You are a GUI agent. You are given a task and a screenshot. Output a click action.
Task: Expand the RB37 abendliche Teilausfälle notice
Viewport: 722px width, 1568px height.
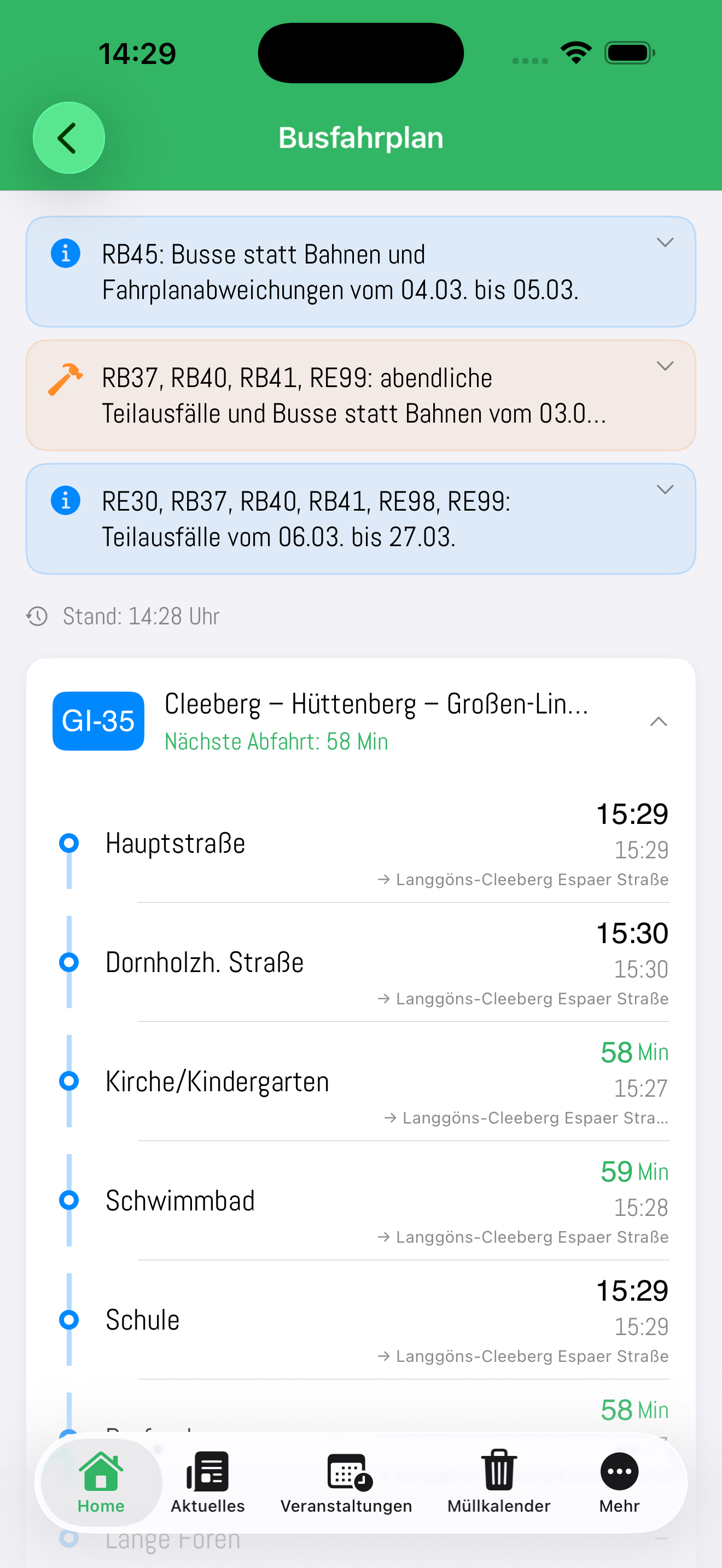pyautogui.click(x=665, y=366)
